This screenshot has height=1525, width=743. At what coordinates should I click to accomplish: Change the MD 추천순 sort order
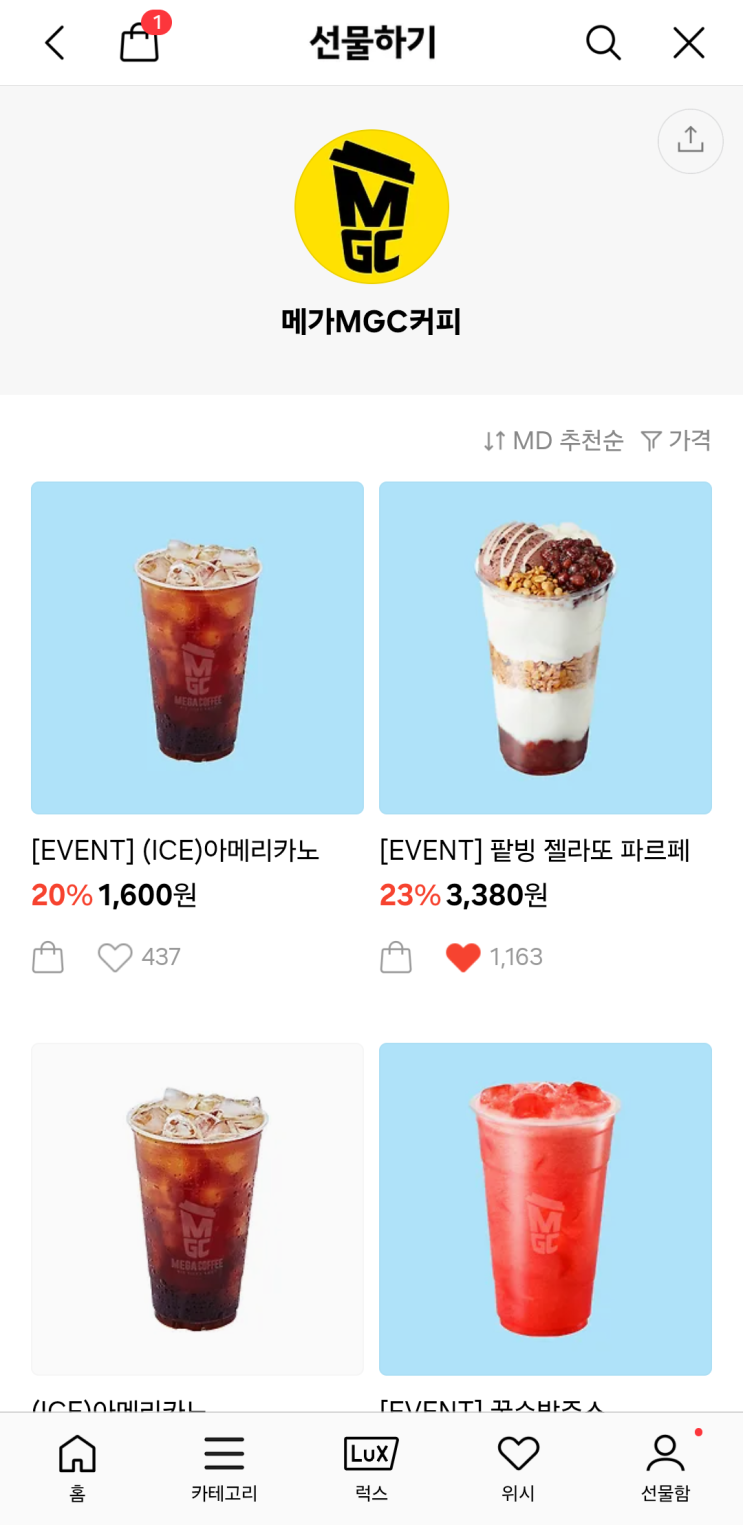(x=553, y=440)
